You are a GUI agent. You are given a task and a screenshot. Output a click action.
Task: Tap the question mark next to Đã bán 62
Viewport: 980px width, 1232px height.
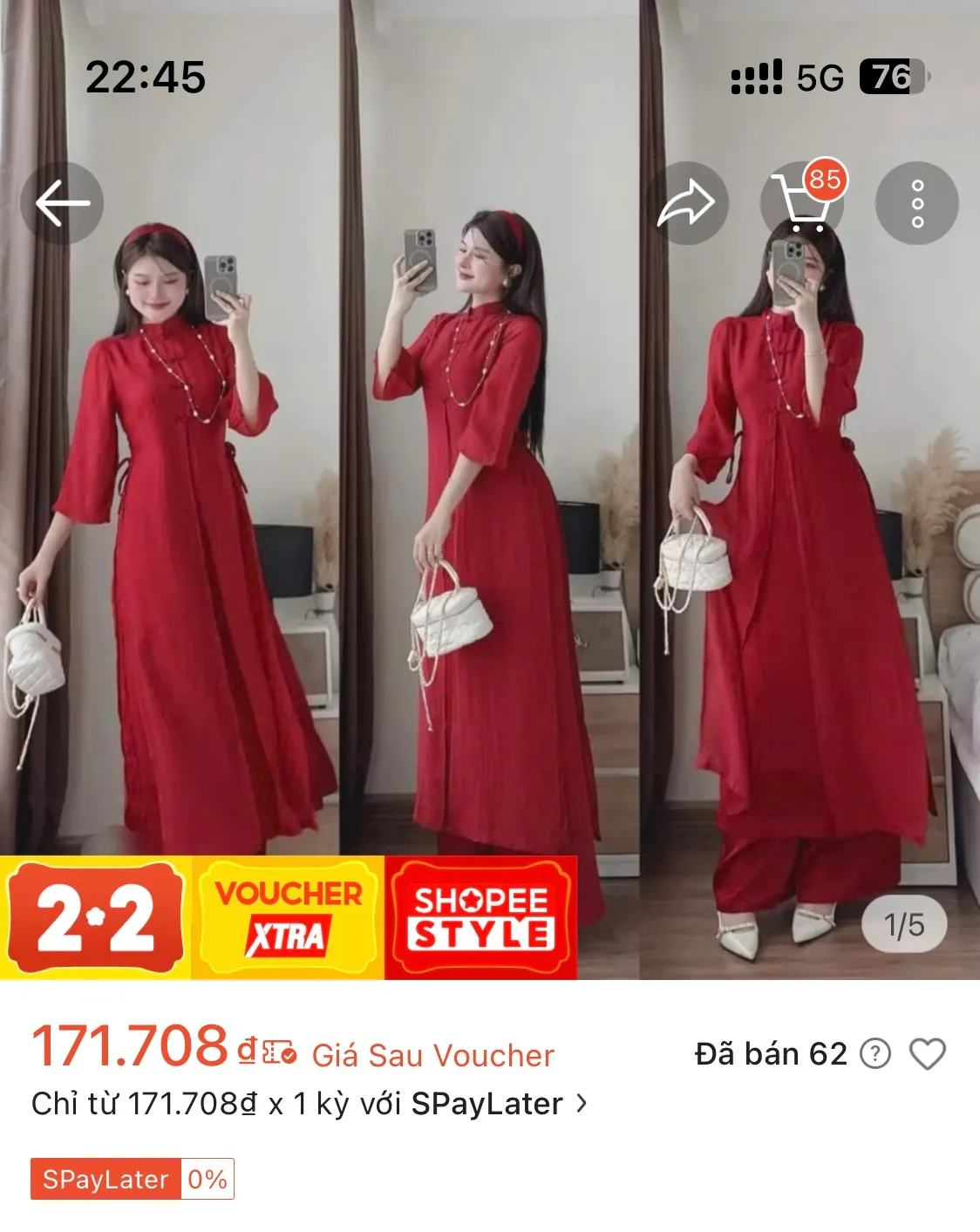[876, 1055]
